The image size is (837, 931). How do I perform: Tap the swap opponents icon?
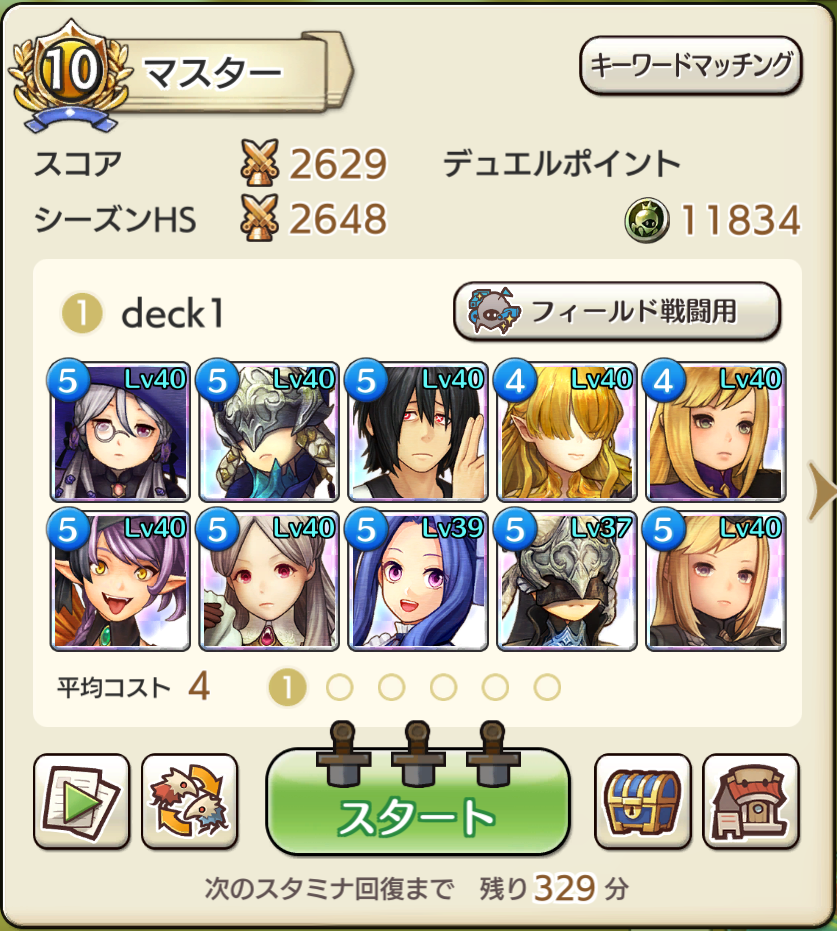(x=190, y=801)
